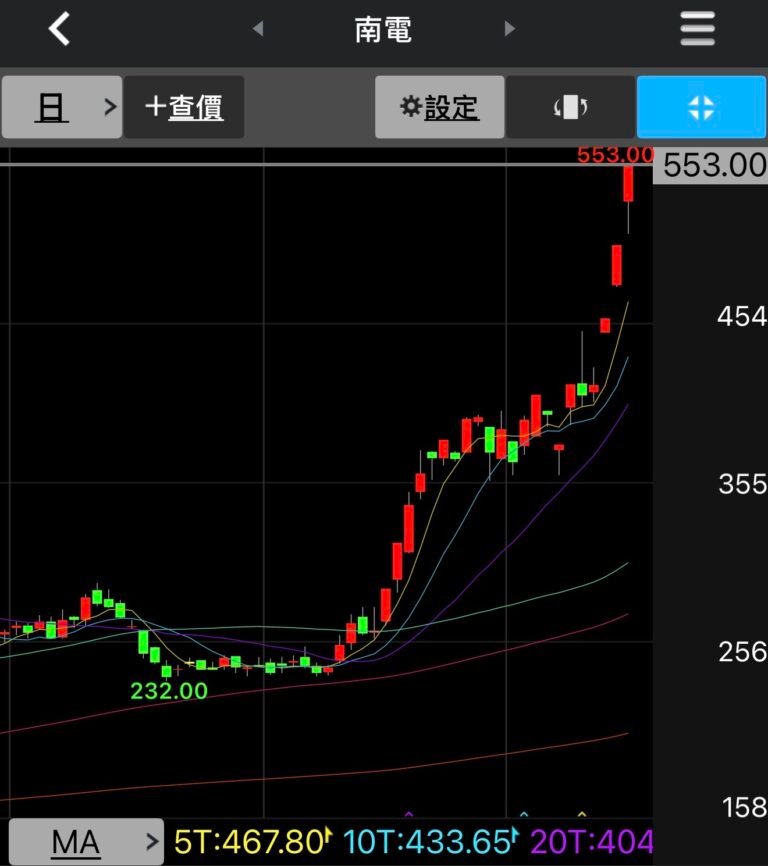Go back using the top-left arrow
This screenshot has width=768, height=866.
coord(60,29)
